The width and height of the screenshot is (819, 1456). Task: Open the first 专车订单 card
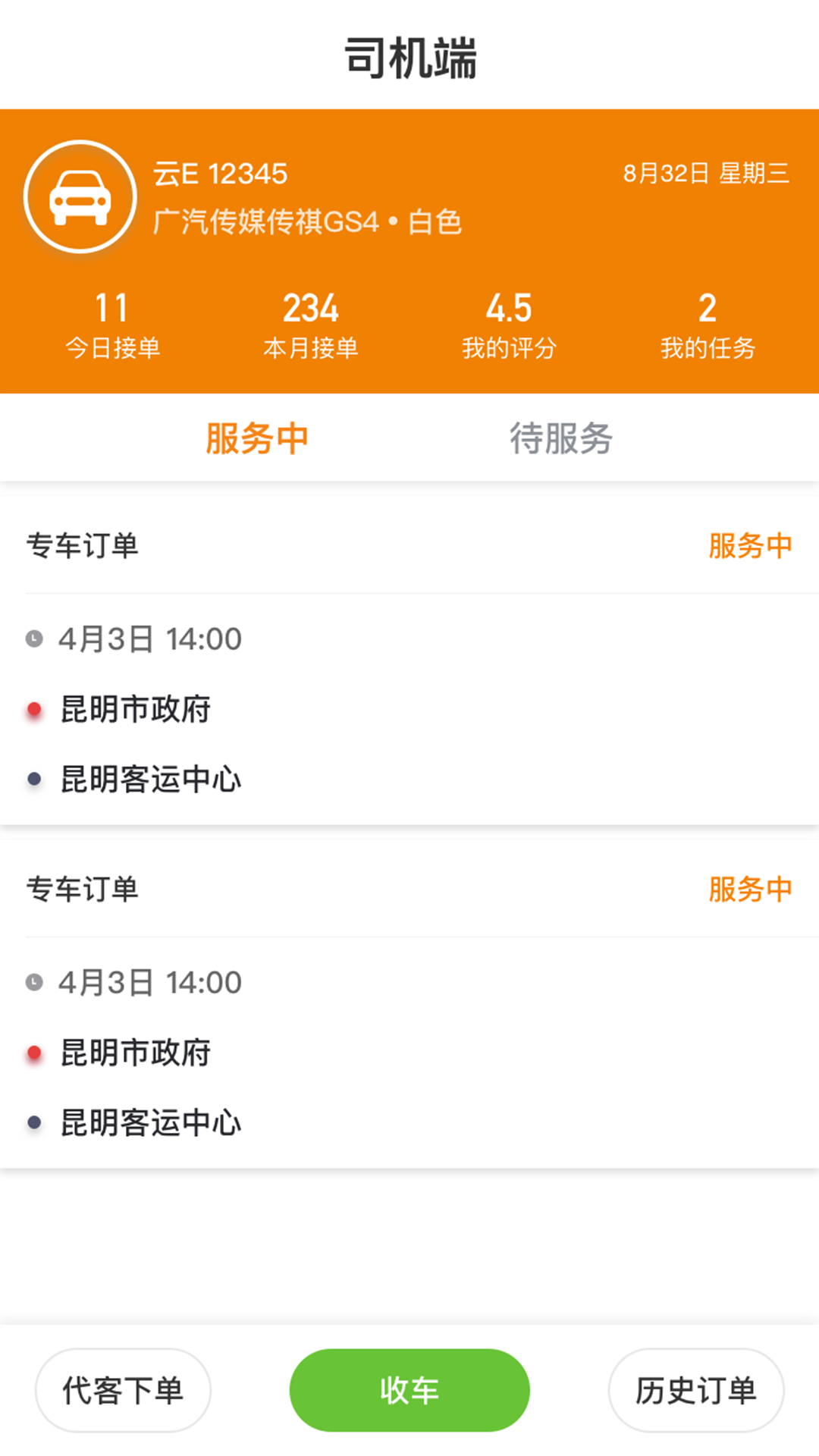(409, 660)
